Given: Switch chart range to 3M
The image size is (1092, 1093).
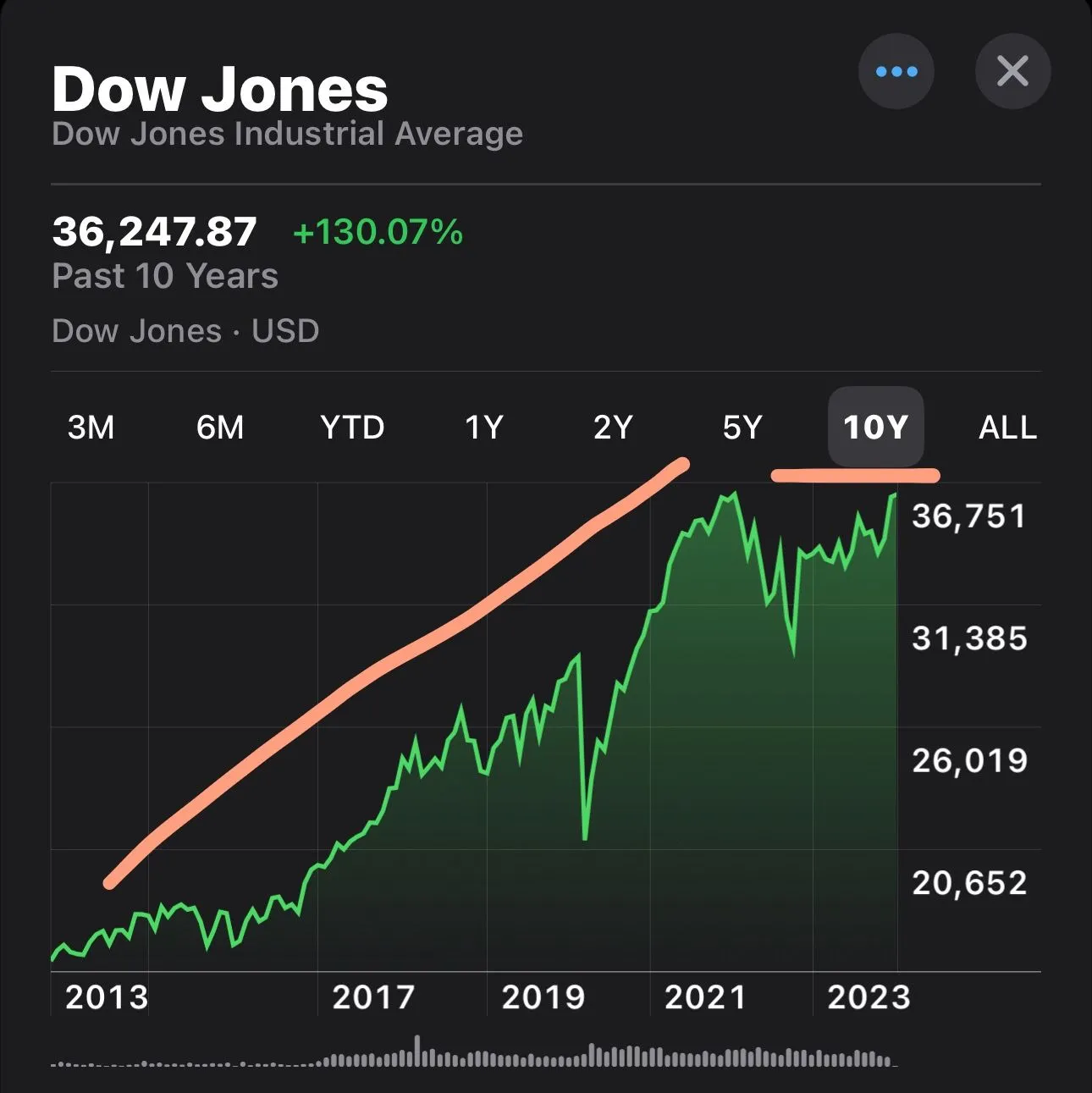Looking at the screenshot, I should [x=91, y=428].
